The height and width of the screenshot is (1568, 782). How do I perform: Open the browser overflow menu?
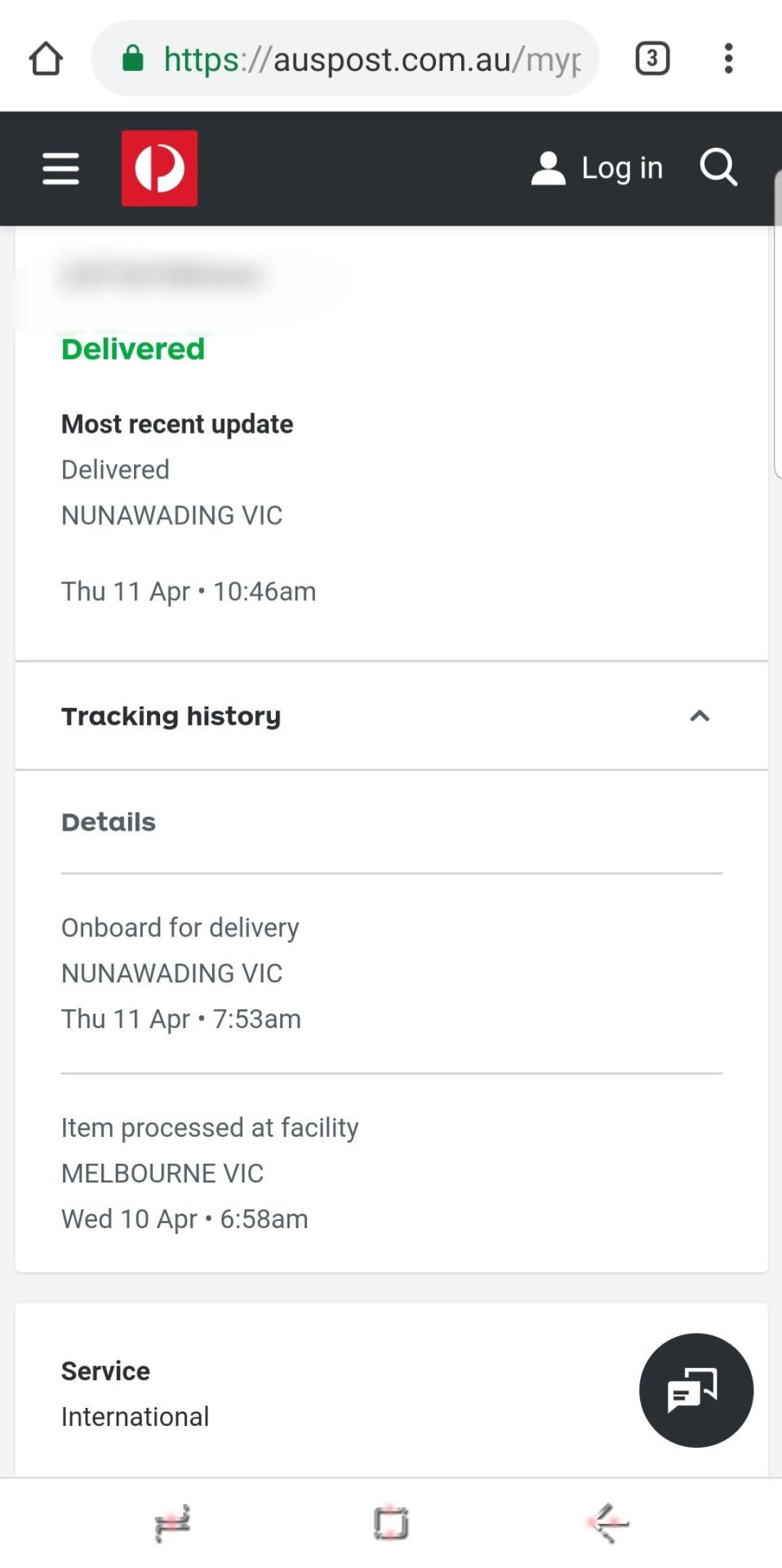[x=729, y=59]
